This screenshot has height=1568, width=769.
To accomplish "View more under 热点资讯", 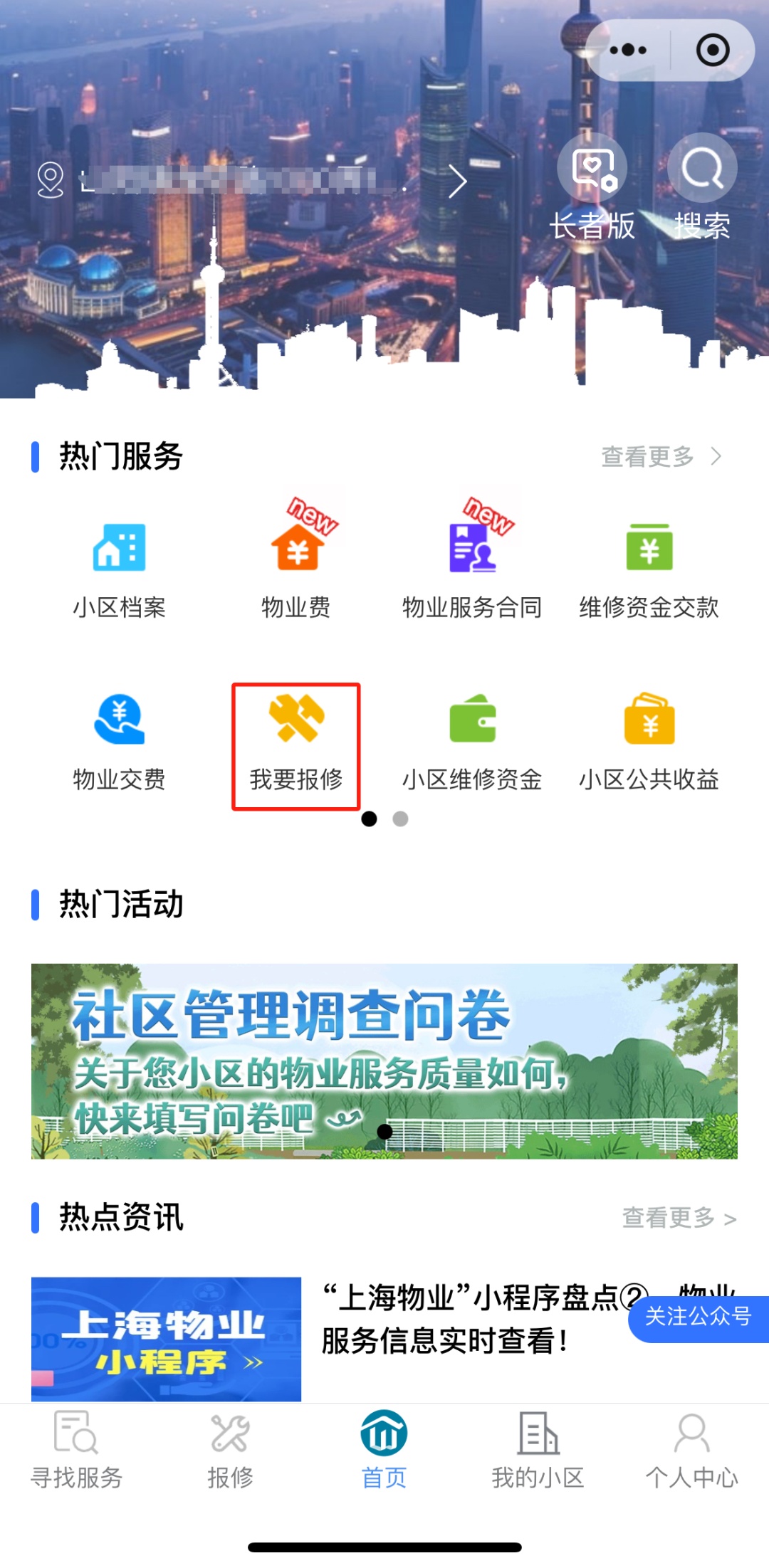I will [x=679, y=1218].
